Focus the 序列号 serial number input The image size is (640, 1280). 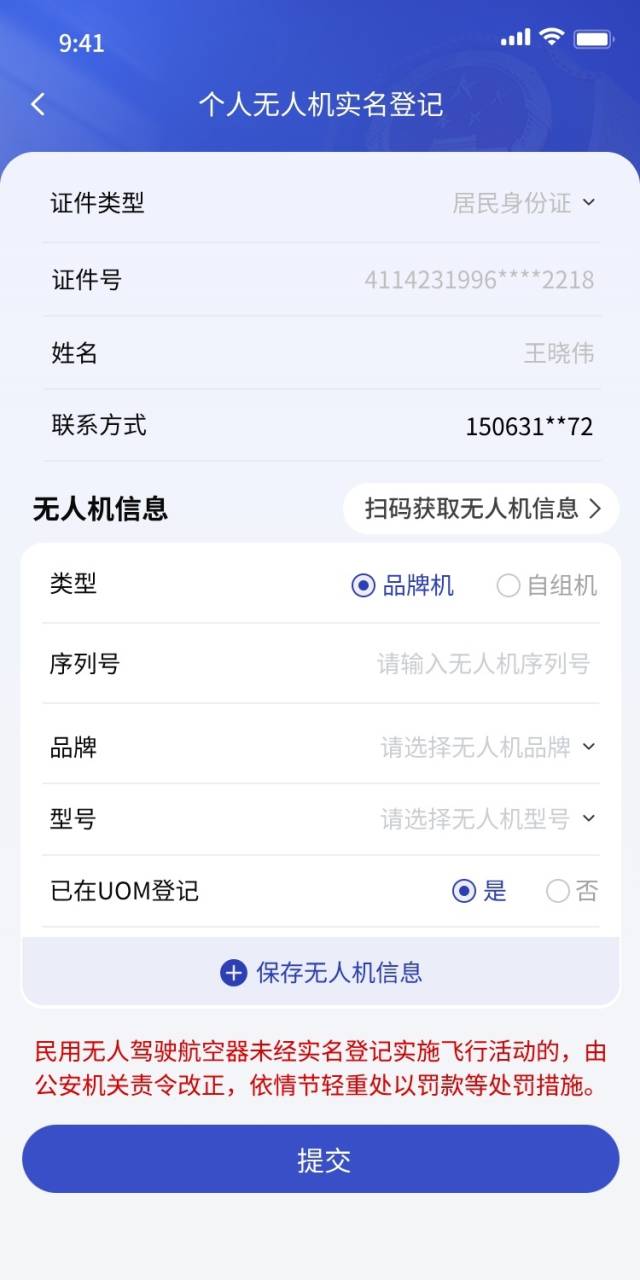tap(482, 664)
